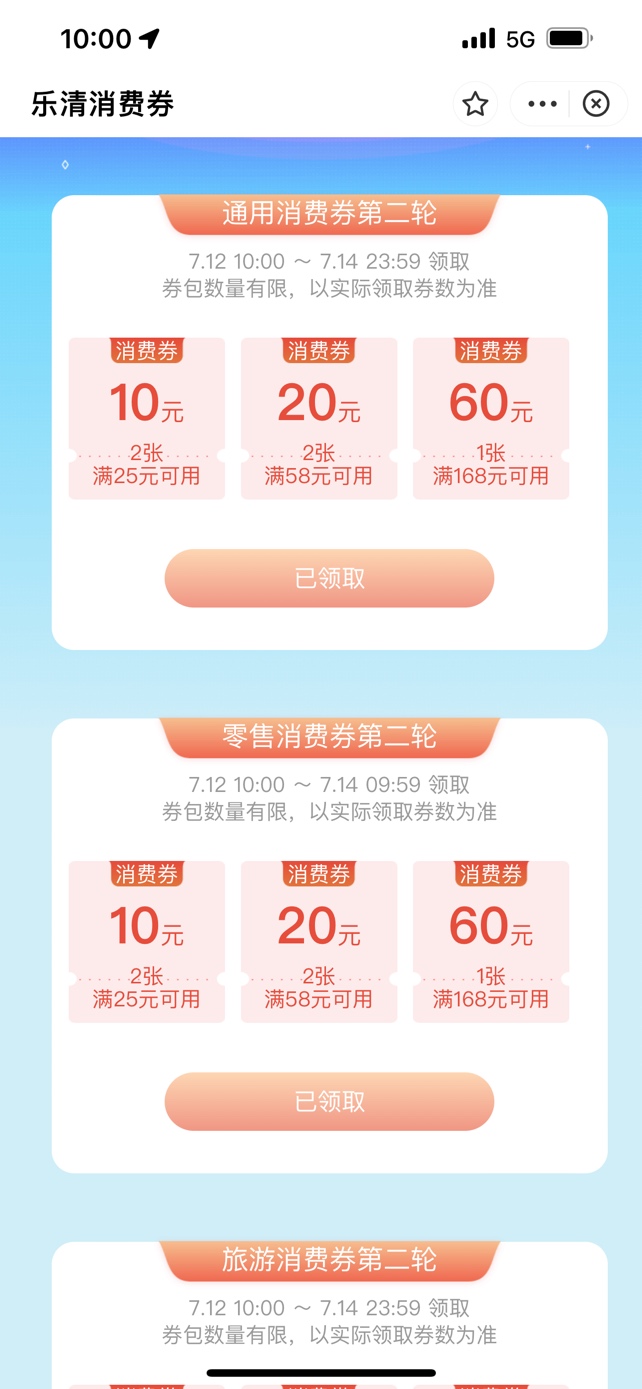Open the three-dot more options menu
The width and height of the screenshot is (642, 1389).
pyautogui.click(x=541, y=103)
